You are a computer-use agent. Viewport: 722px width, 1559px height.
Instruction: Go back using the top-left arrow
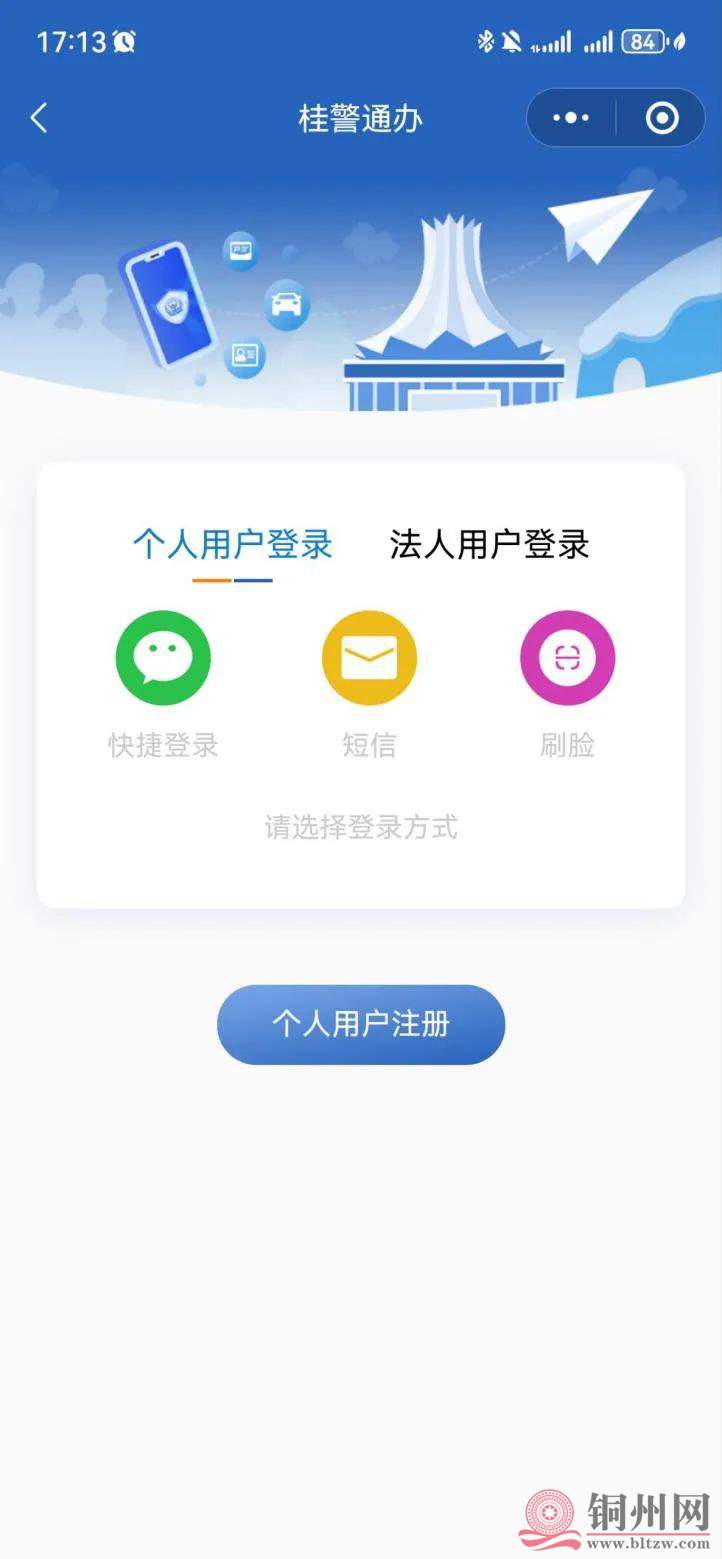click(39, 118)
